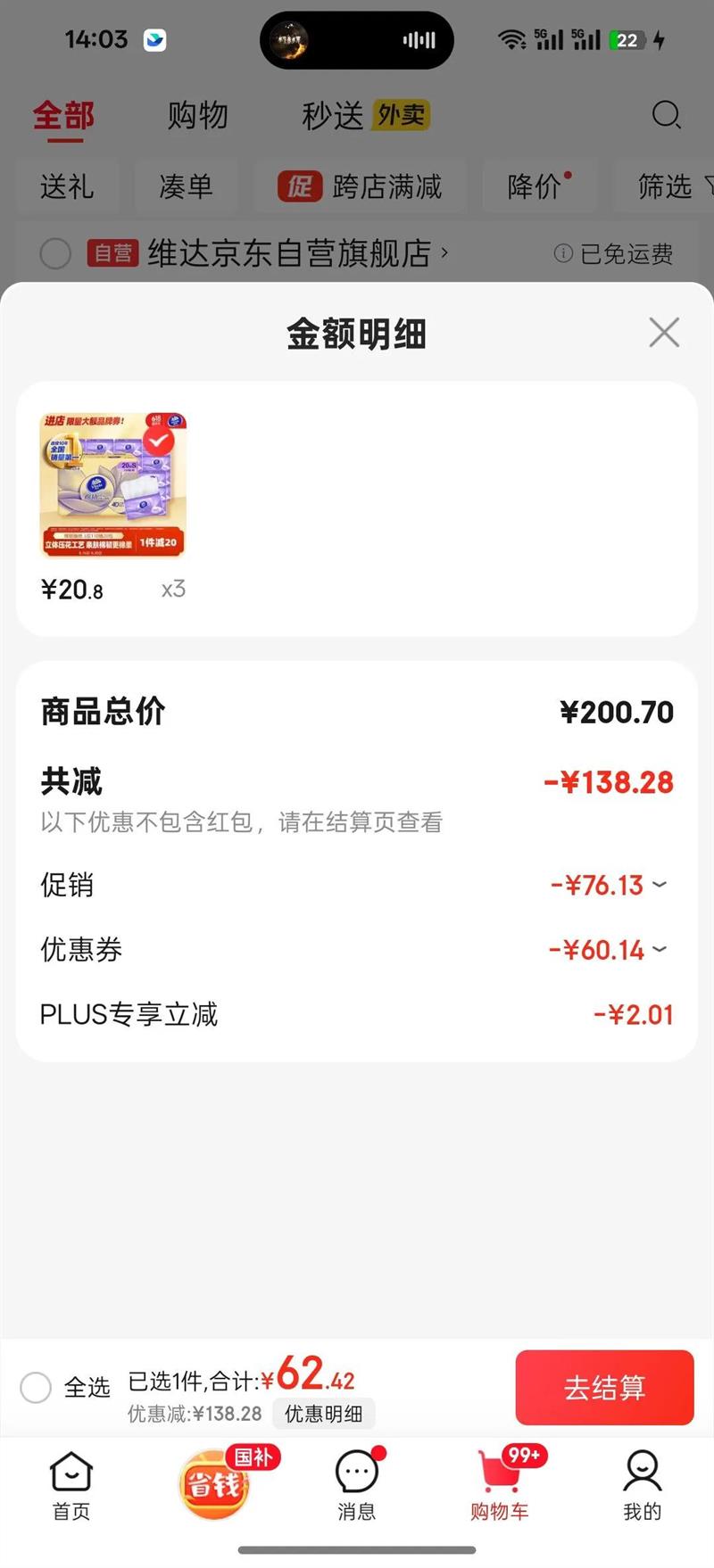The image size is (714, 1568).
Task: Switch to the 我的 tab
Action: coord(642,1485)
